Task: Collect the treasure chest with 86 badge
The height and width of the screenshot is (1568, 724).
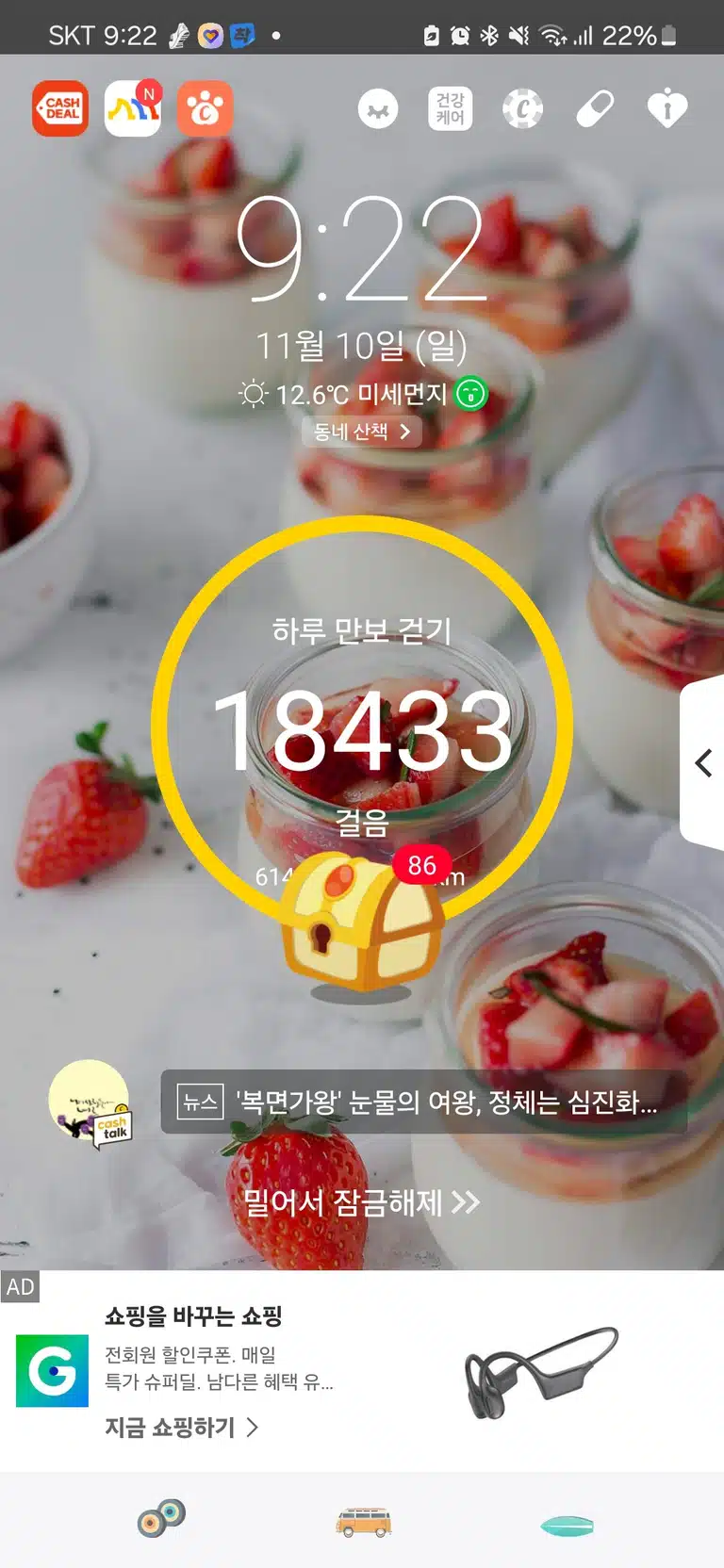Action: point(363,920)
